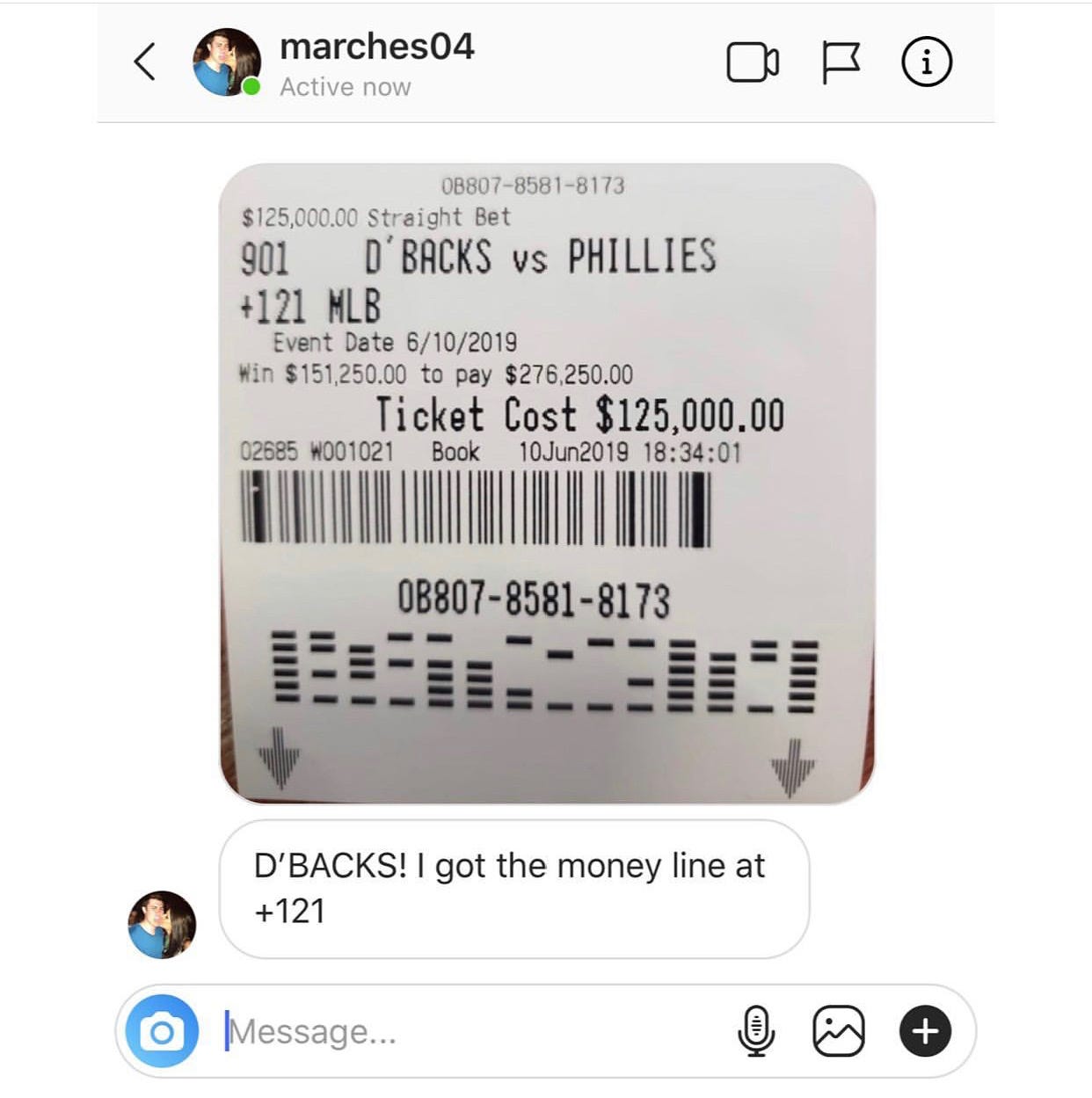Screen dimensions: 1092x1098
Task: Record a voice message
Action: (x=756, y=1031)
